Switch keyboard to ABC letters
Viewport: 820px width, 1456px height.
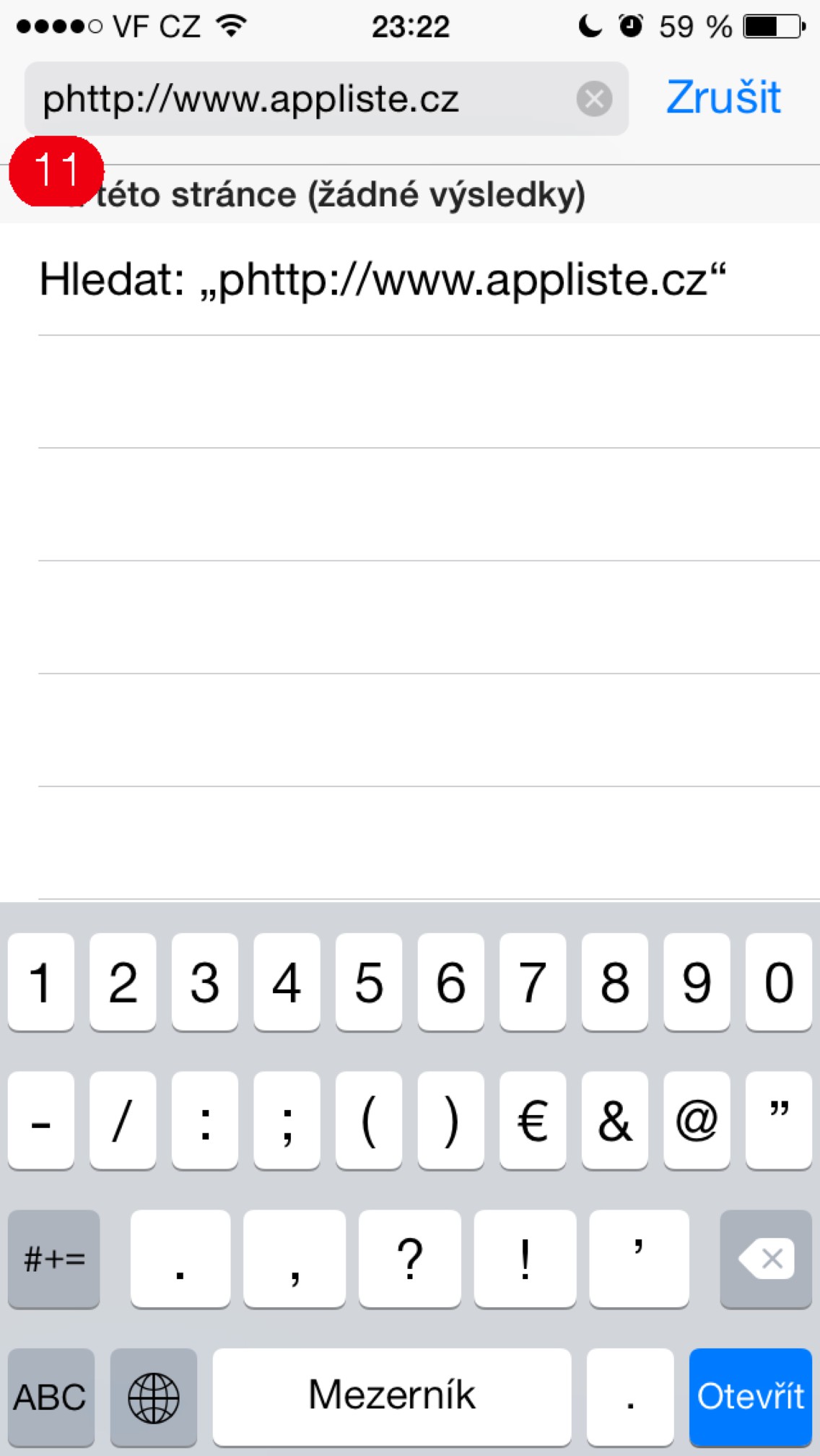click(51, 1396)
